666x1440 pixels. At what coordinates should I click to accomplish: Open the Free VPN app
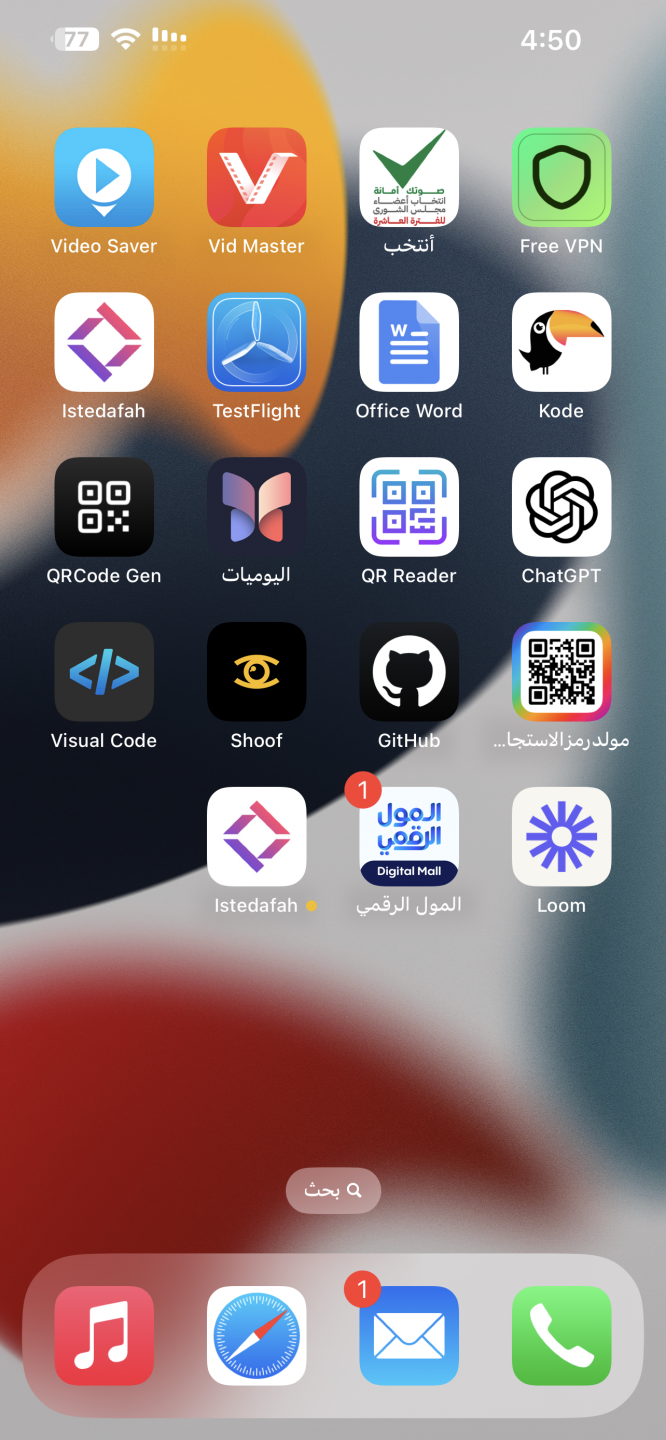[561, 177]
